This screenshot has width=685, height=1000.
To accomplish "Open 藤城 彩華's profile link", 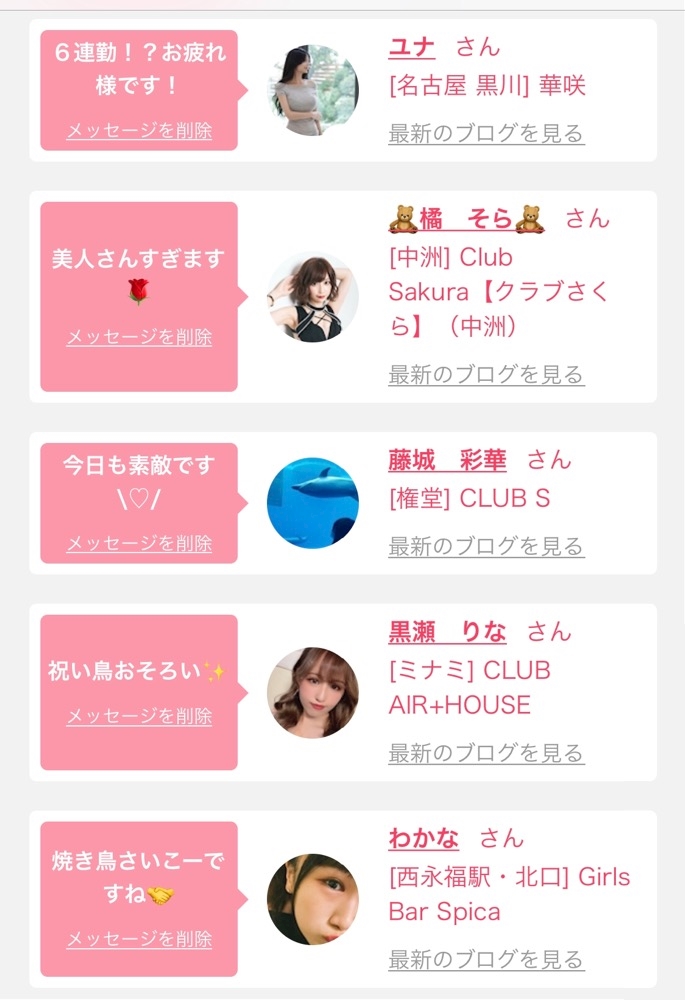I will [447, 460].
